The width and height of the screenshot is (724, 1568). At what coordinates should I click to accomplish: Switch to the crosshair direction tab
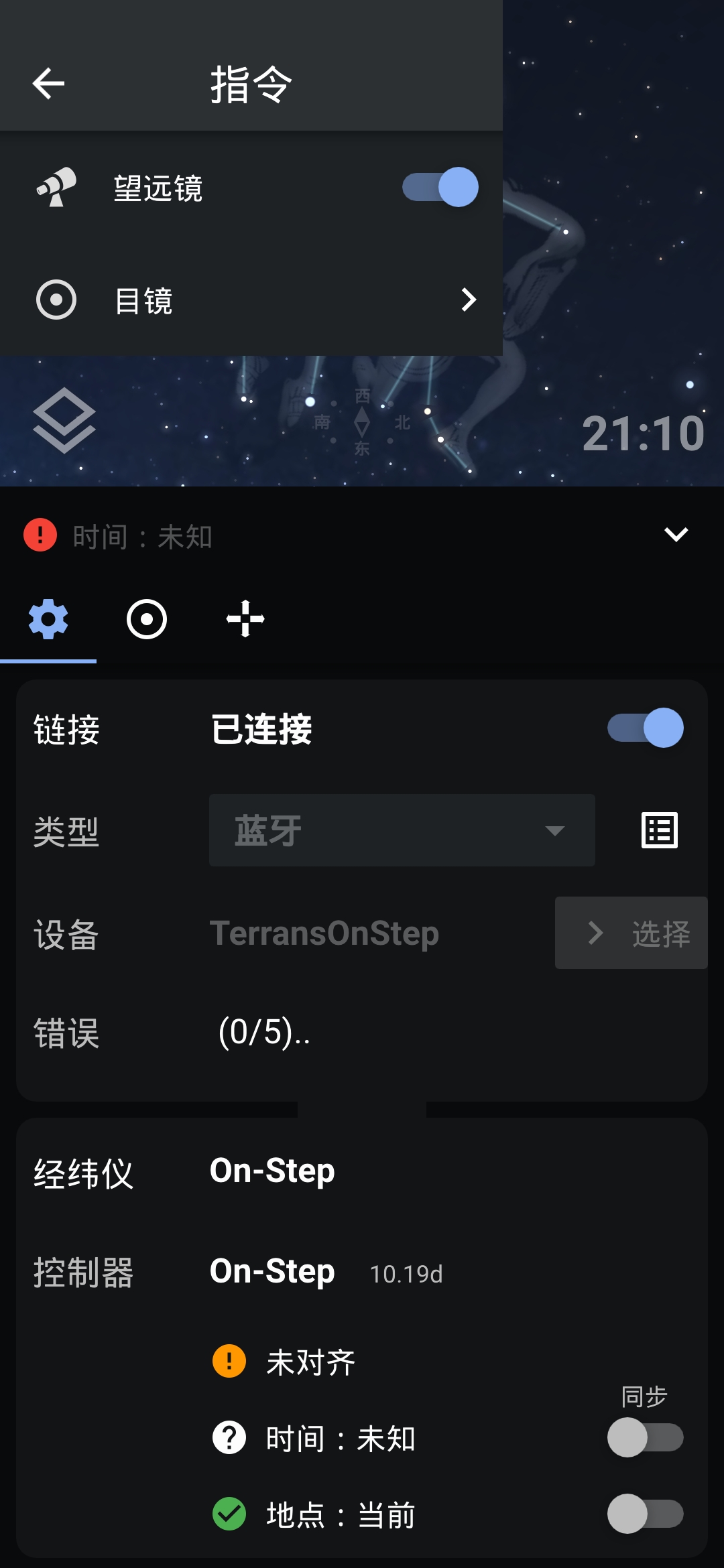(245, 619)
